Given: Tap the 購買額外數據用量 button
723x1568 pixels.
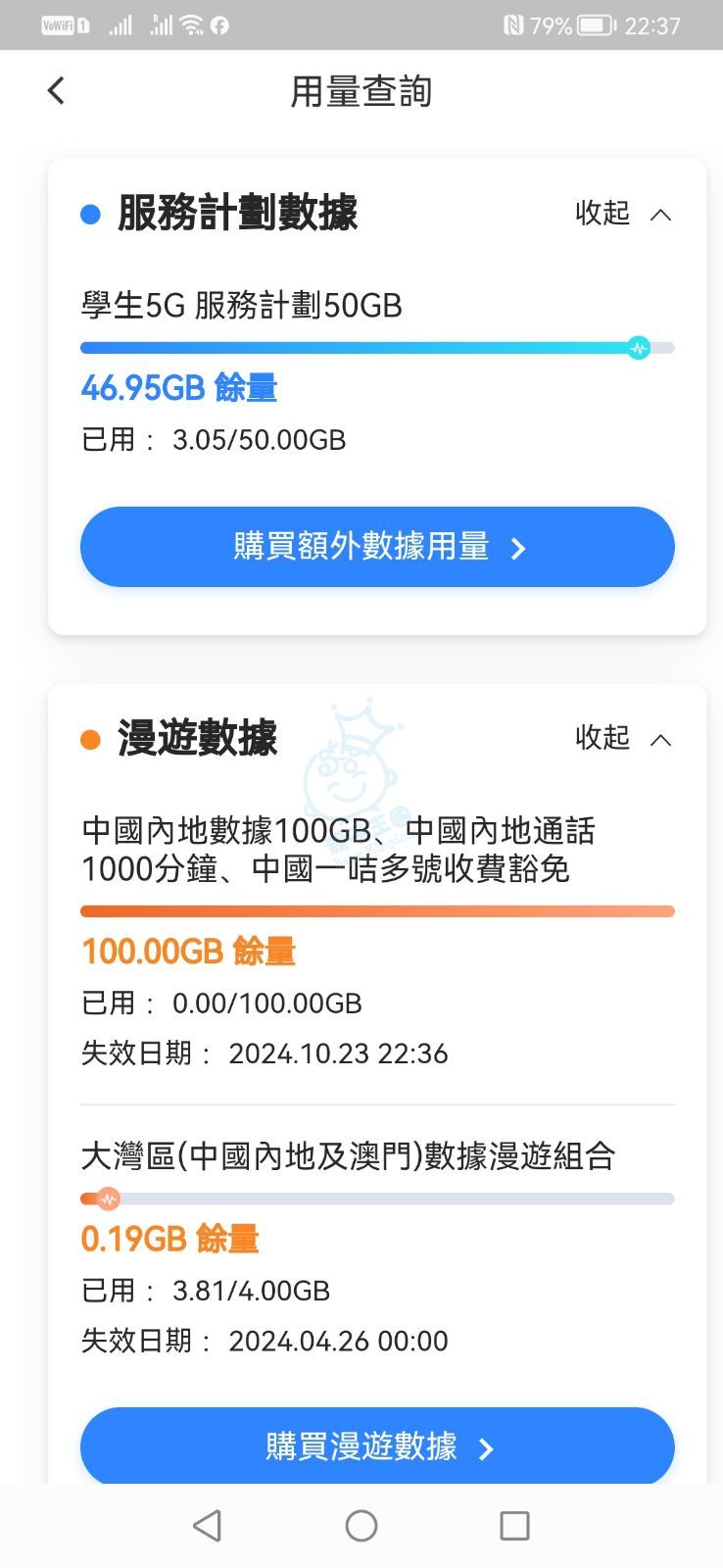Looking at the screenshot, I should [377, 547].
